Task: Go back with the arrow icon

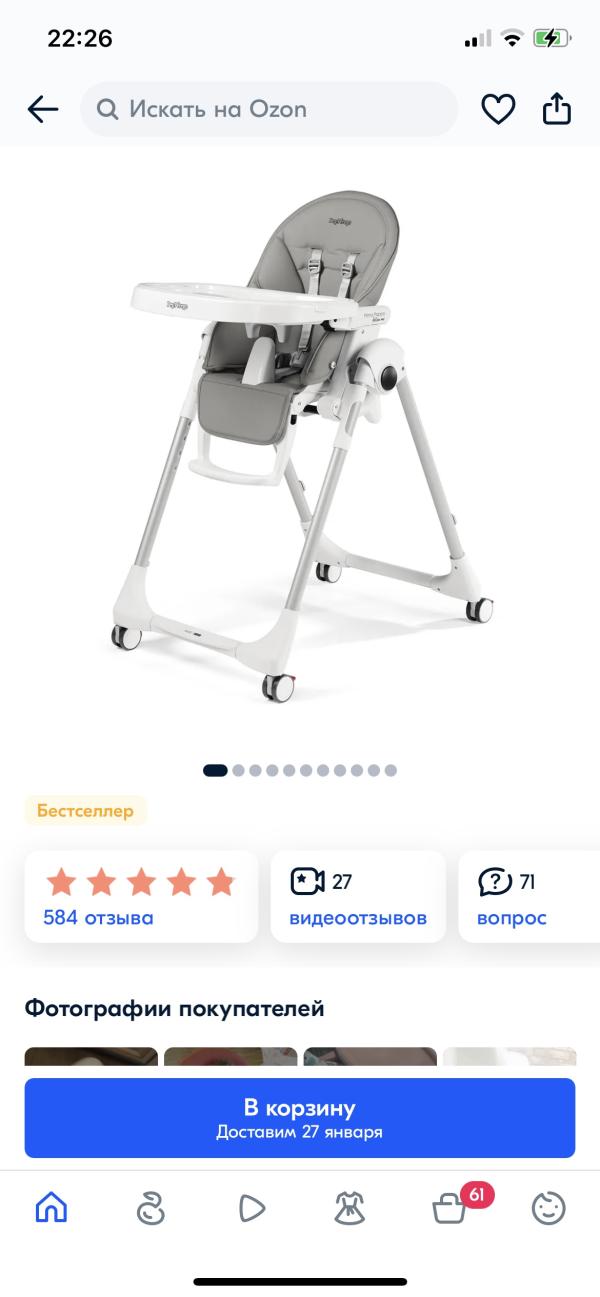Action: 43,109
